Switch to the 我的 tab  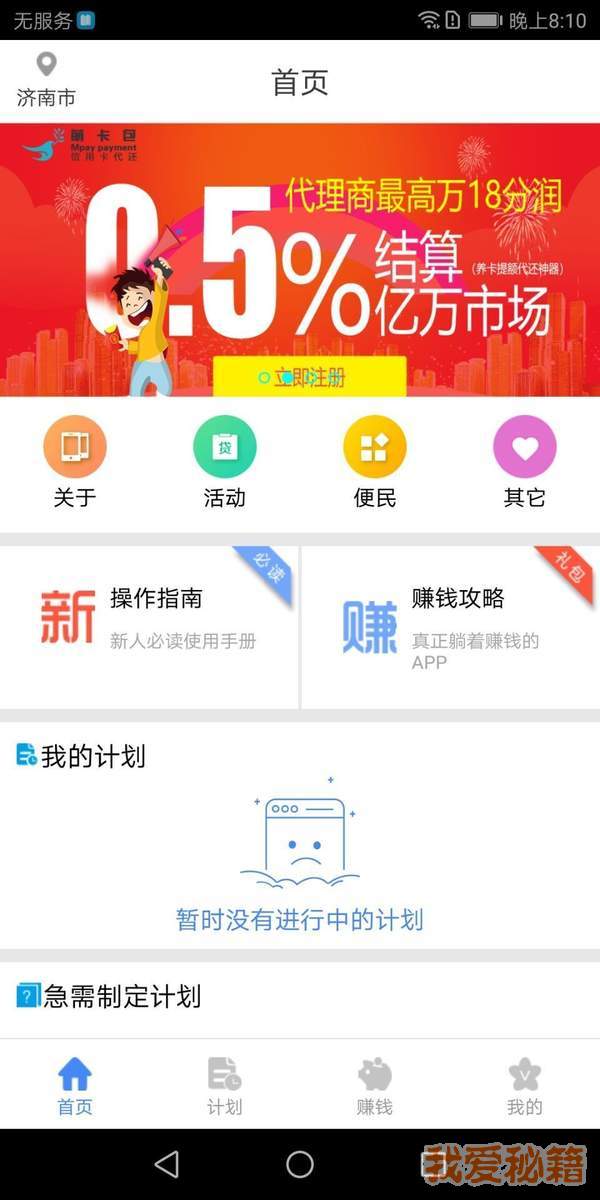tap(525, 1085)
